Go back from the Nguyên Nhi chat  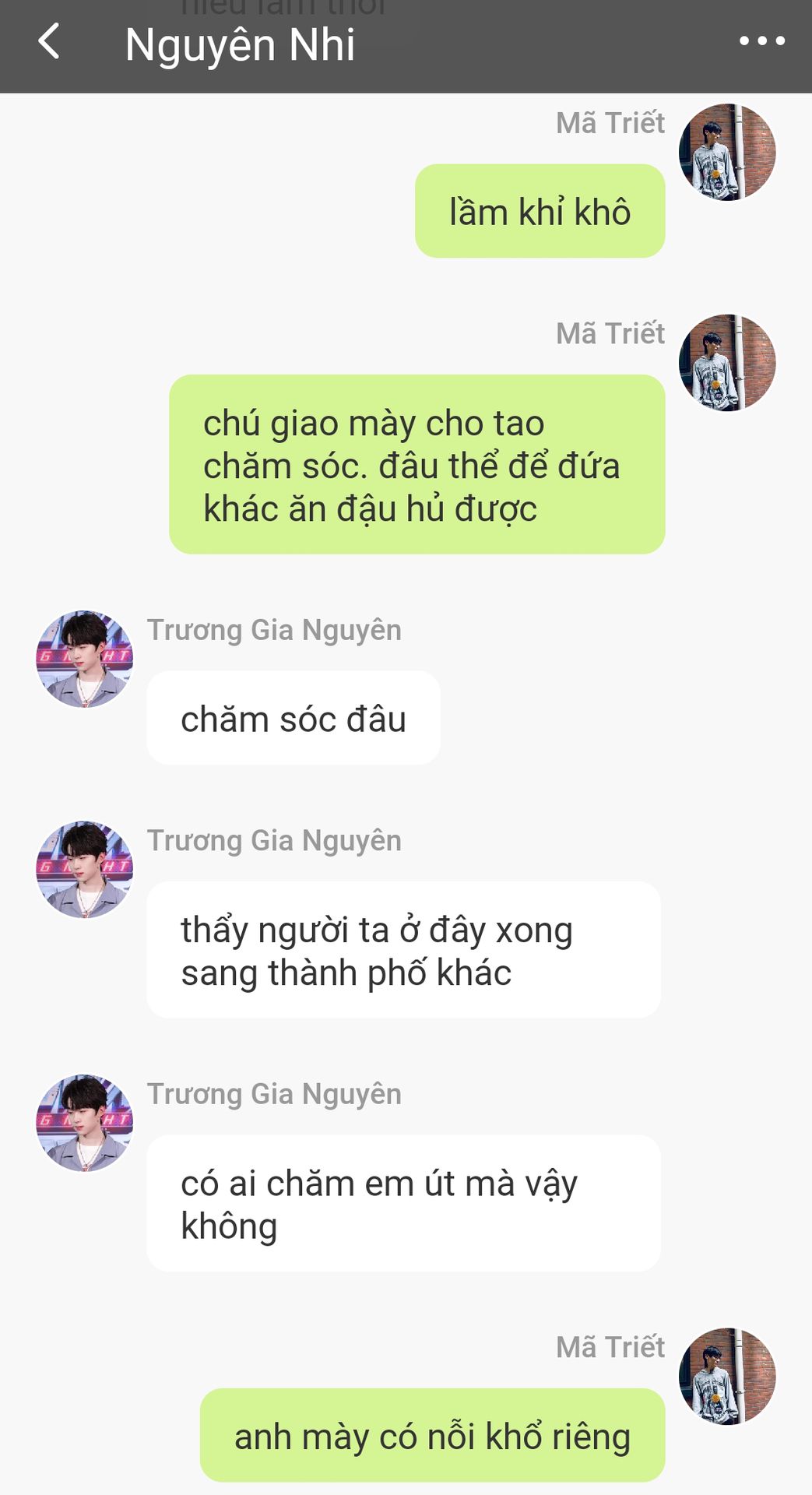[49, 41]
